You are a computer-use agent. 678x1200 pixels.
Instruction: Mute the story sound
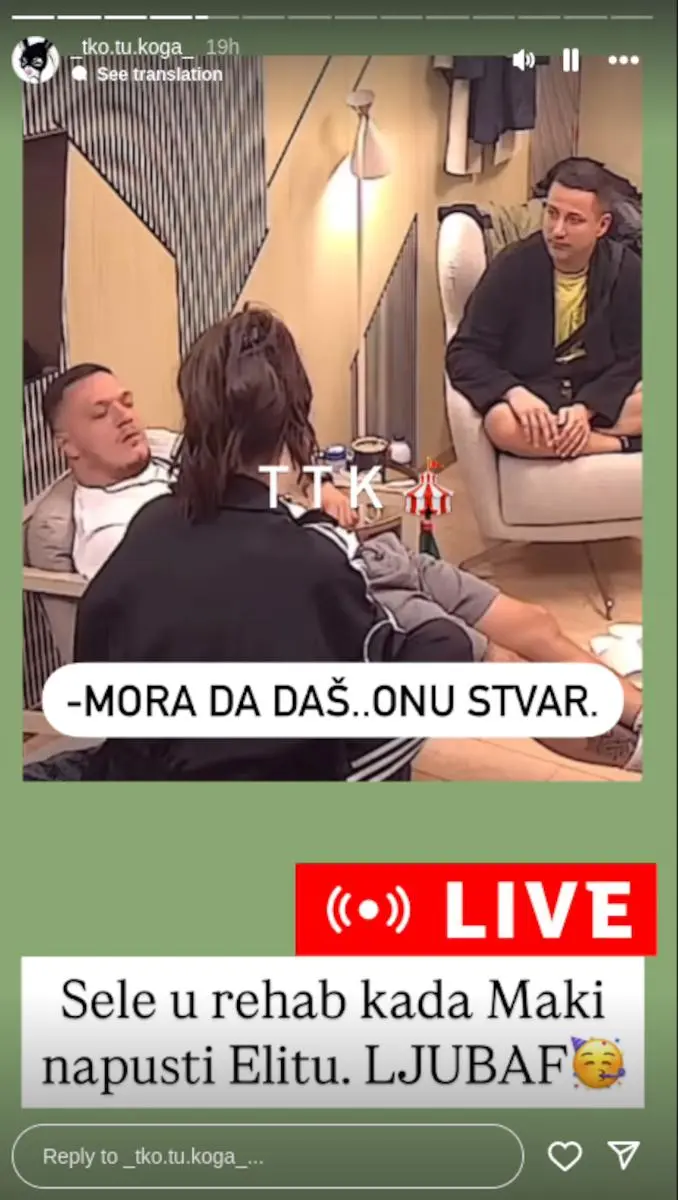tap(523, 60)
